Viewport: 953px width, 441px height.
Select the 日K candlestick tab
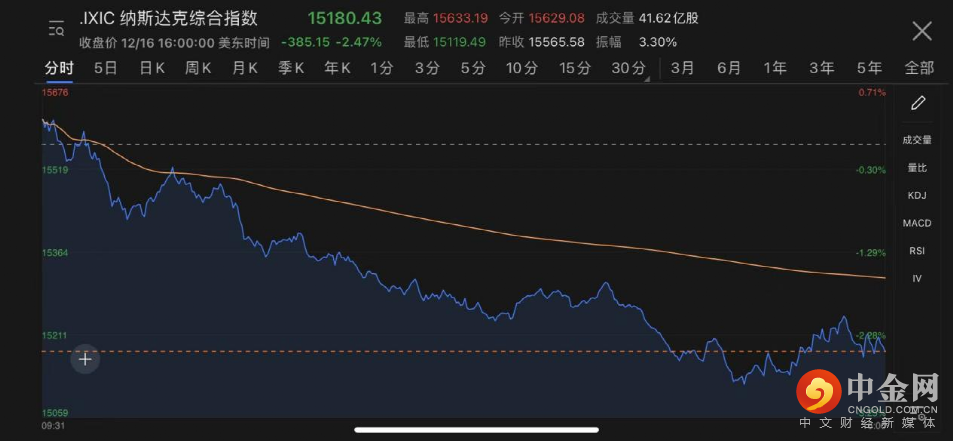point(152,68)
